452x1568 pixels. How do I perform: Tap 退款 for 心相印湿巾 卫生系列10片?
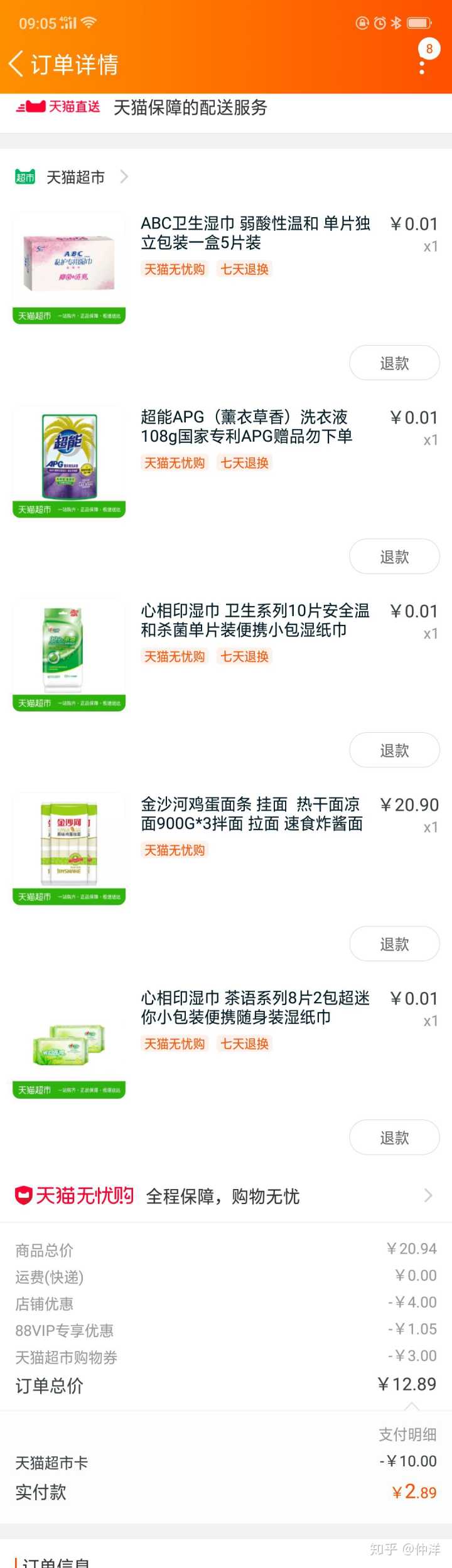pyautogui.click(x=394, y=750)
